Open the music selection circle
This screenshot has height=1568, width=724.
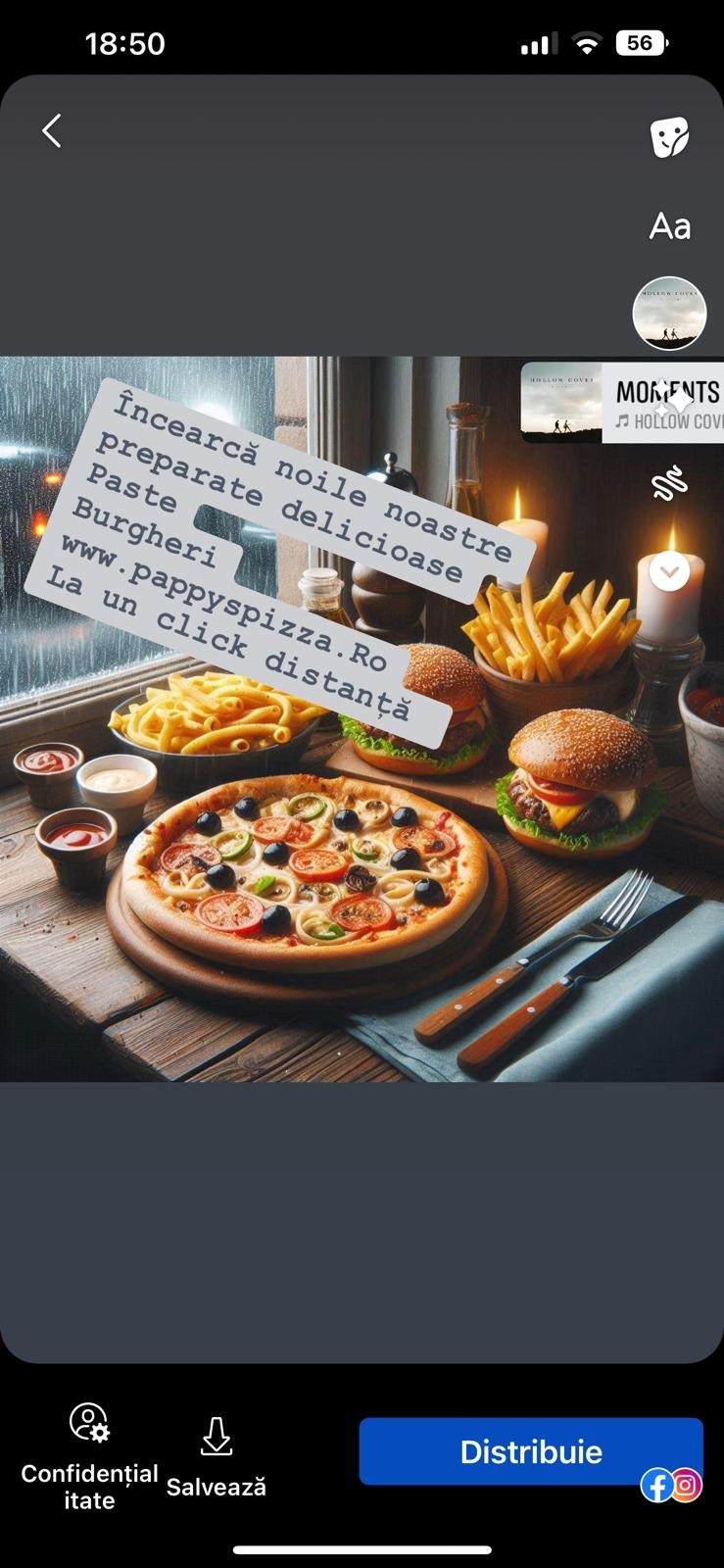pos(669,314)
